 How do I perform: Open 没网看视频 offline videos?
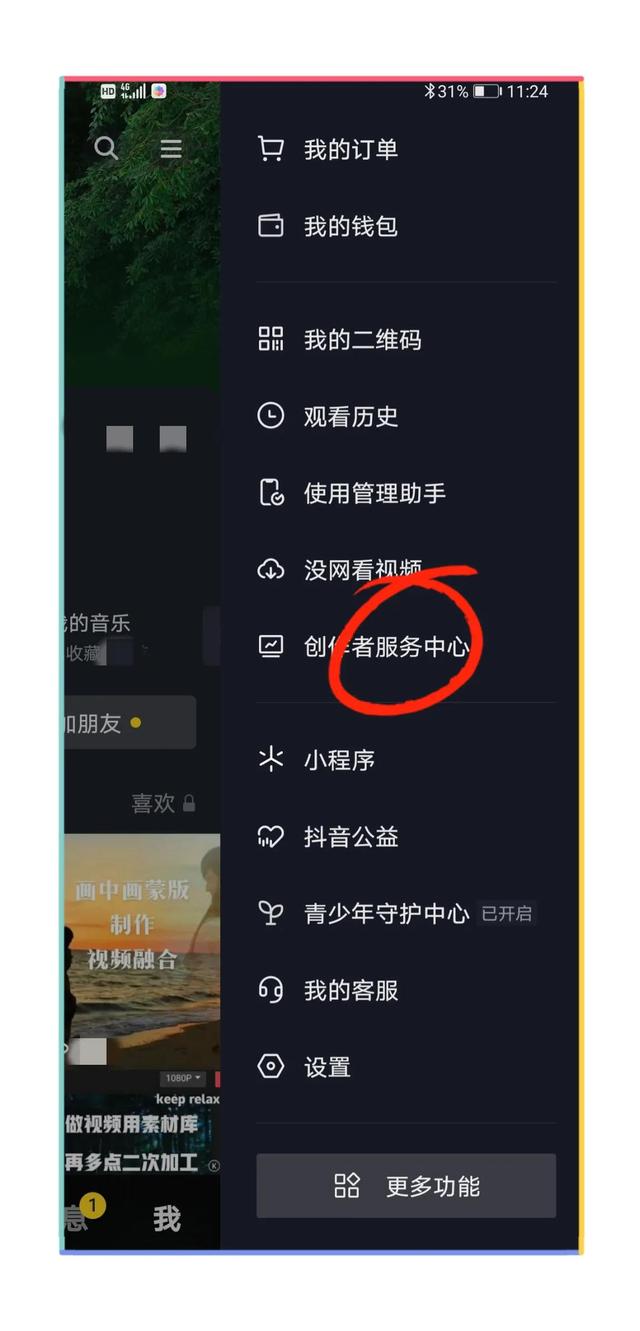(x=362, y=570)
